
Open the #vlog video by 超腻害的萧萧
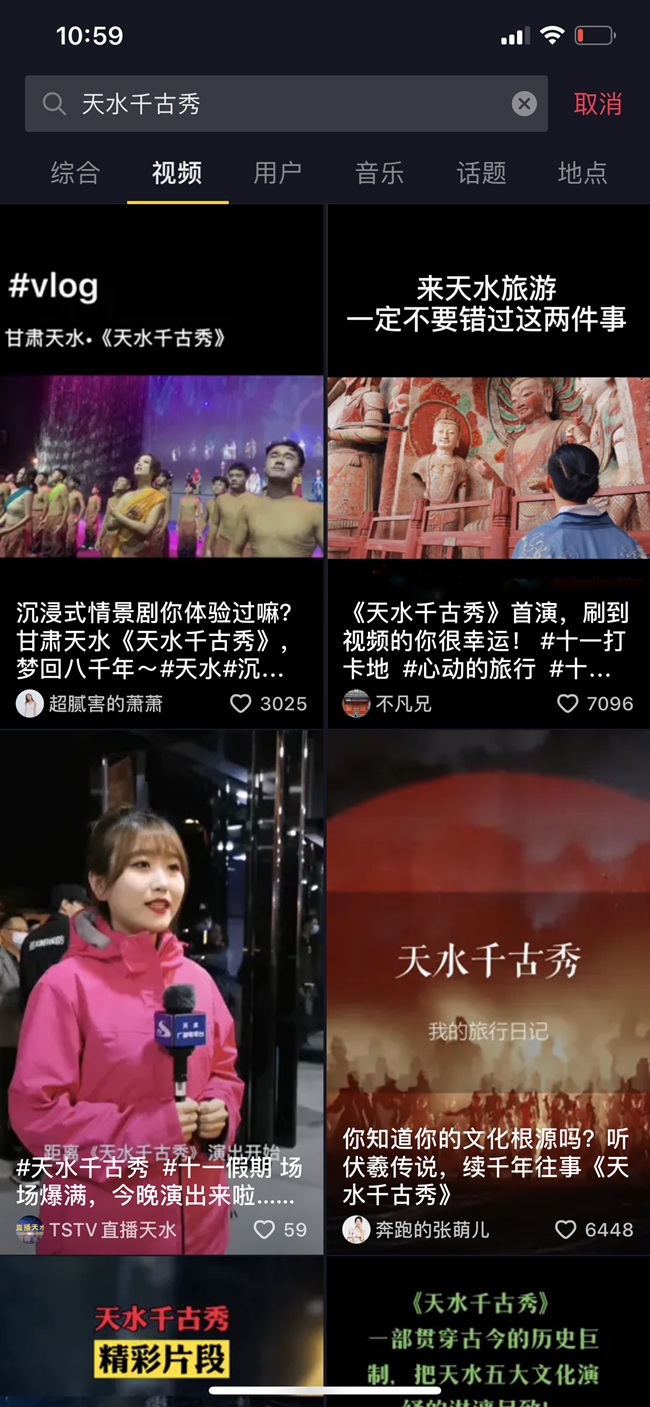click(162, 465)
